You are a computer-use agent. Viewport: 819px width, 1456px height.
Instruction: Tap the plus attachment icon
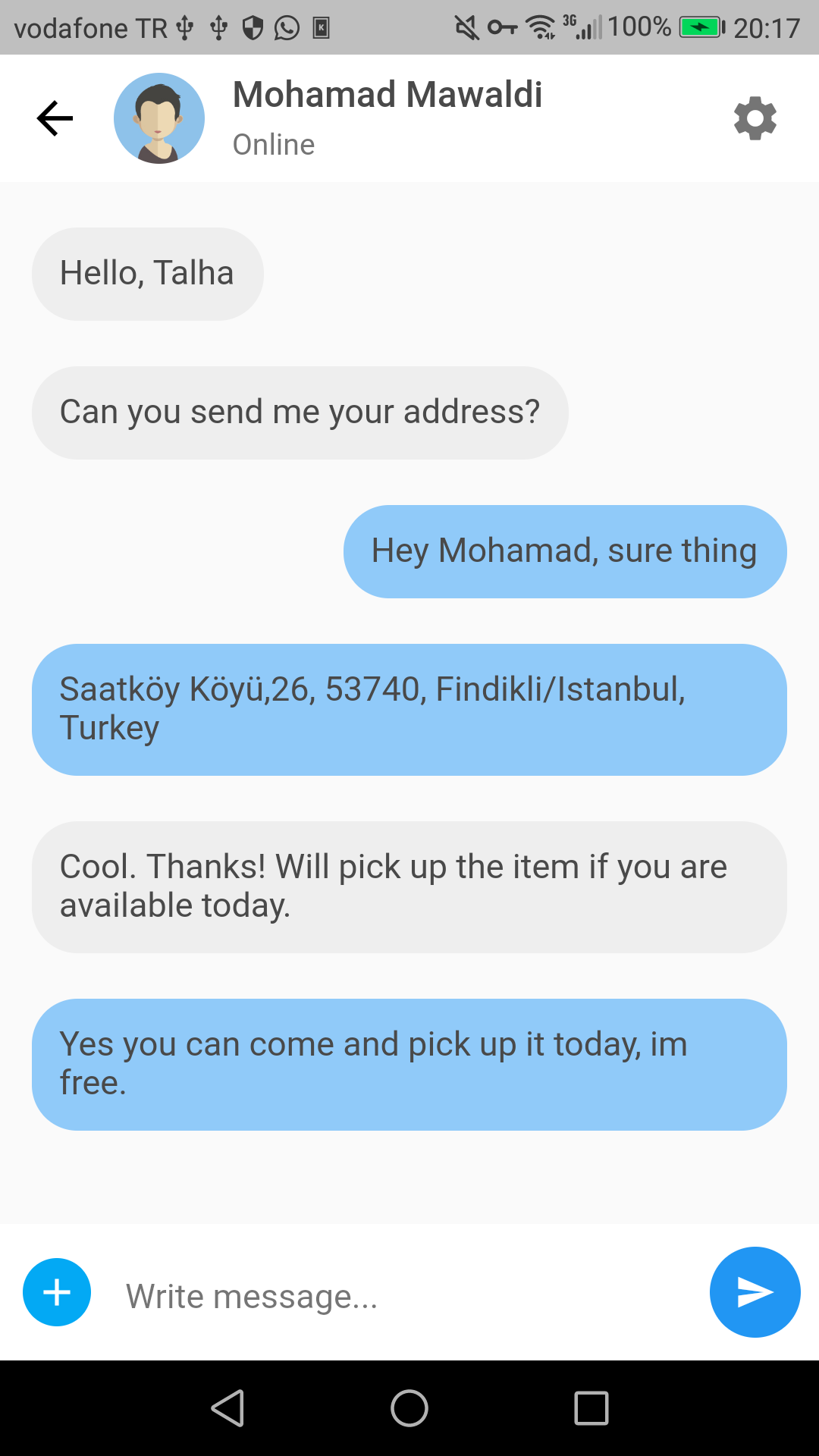[x=56, y=1293]
